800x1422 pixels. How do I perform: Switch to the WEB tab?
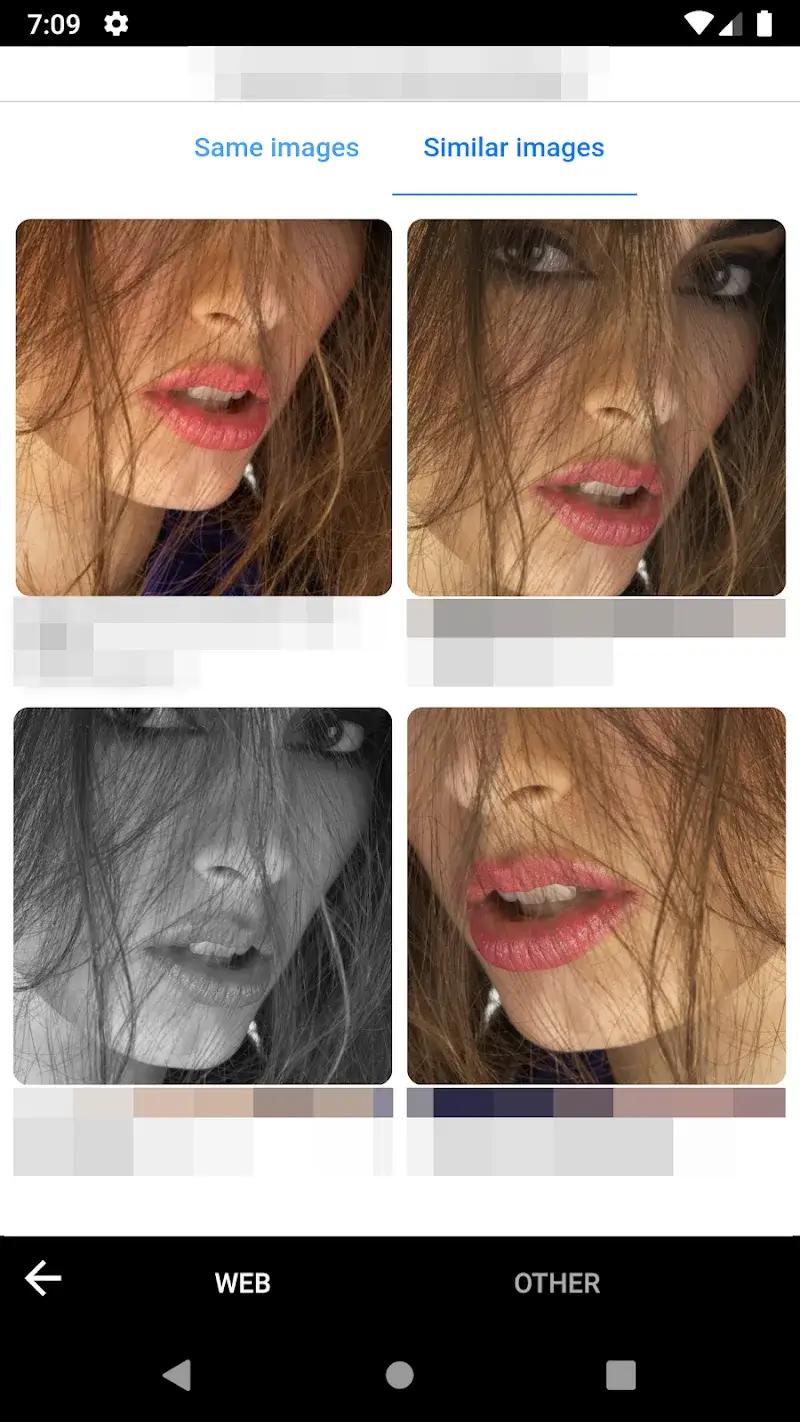coord(242,1283)
